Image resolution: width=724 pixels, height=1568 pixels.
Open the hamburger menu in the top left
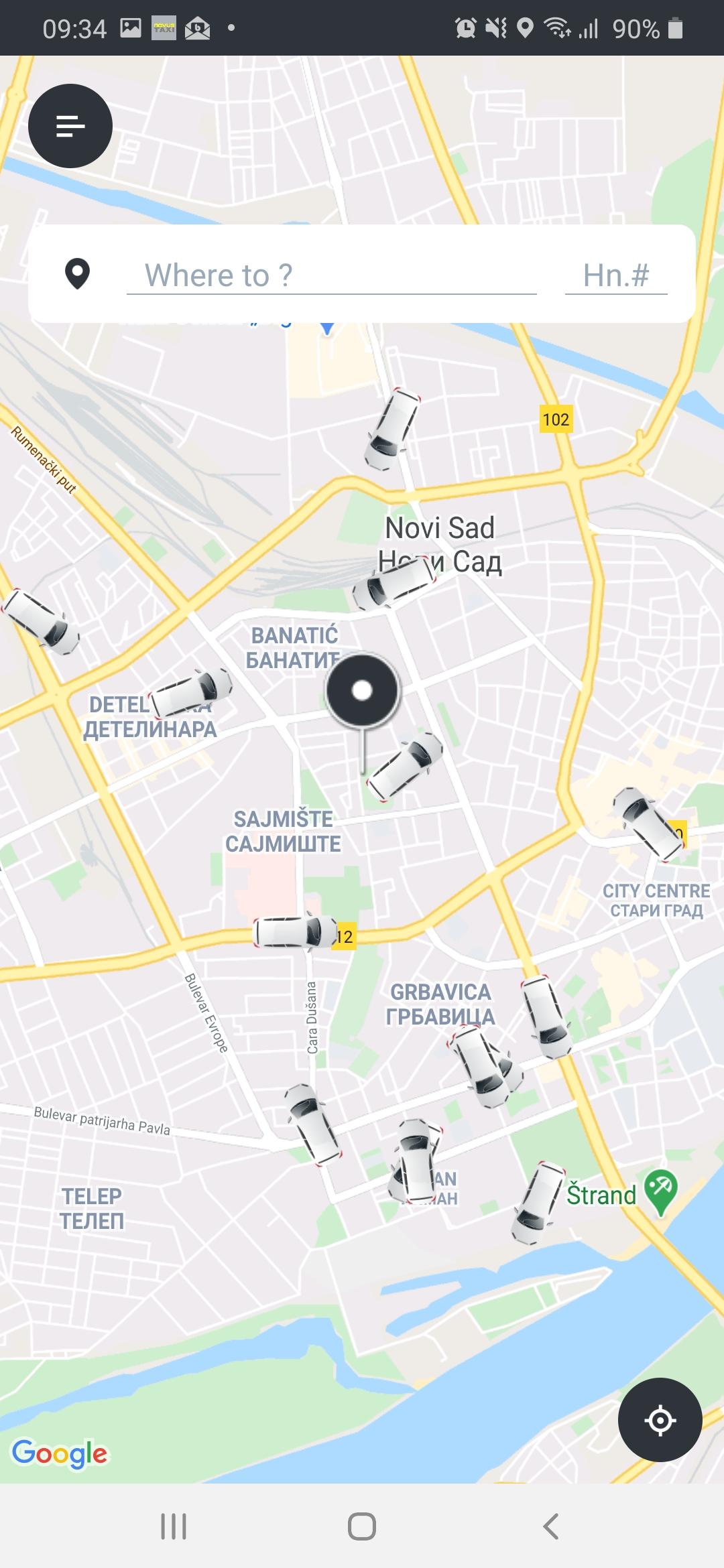coord(70,127)
